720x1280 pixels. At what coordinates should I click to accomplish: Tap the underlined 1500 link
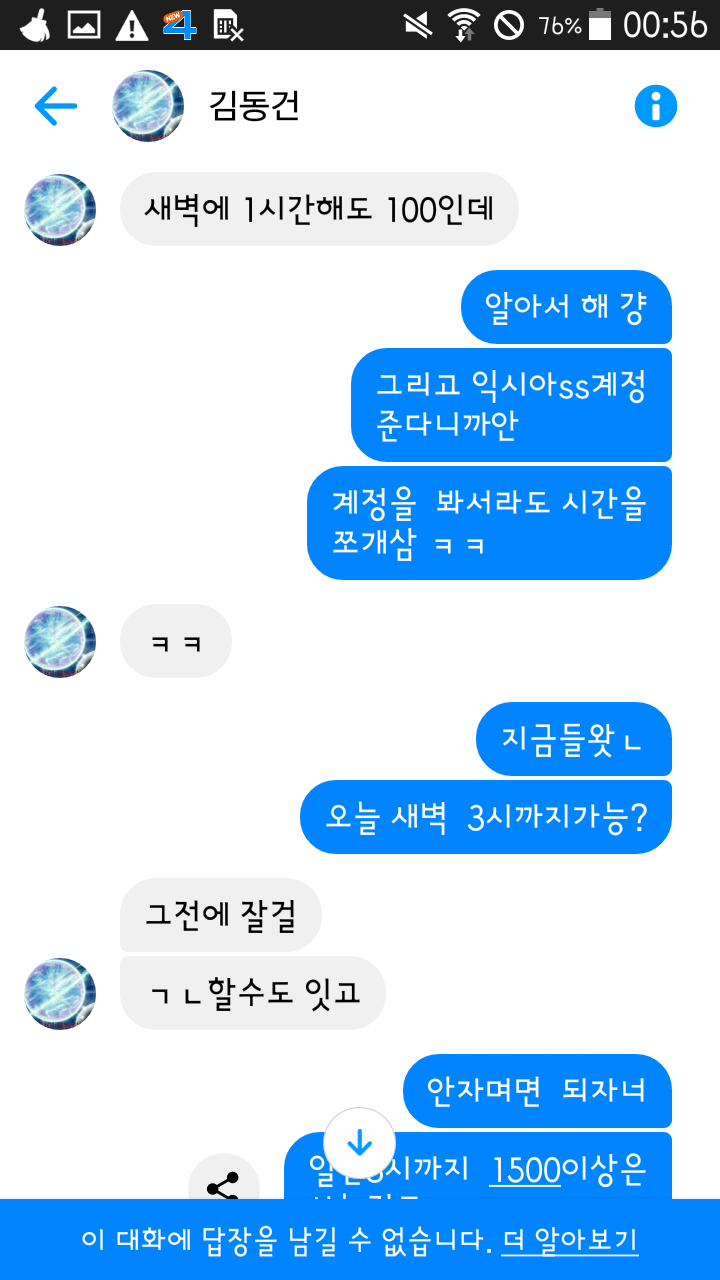(x=525, y=1169)
